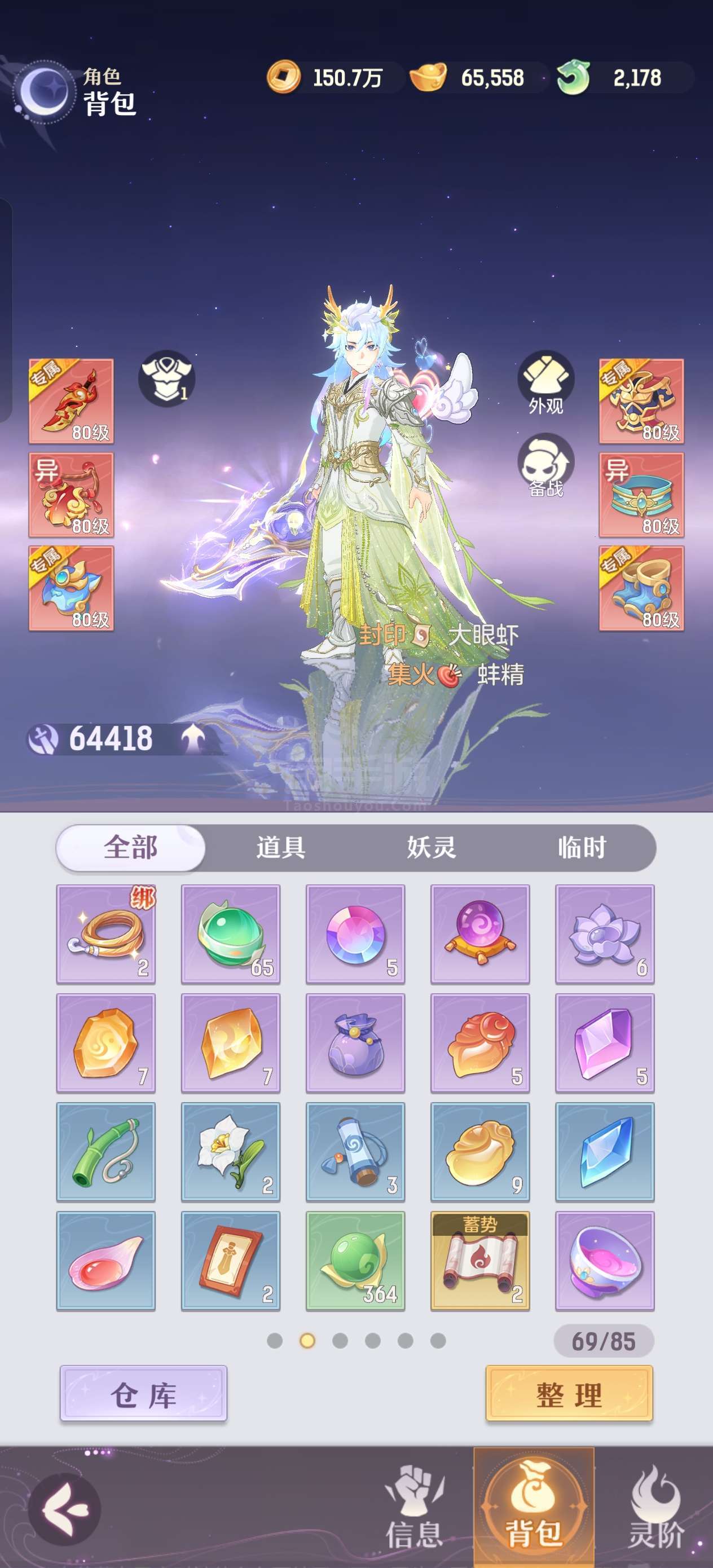This screenshot has width=713, height=1568.
Task: Select the green bead item with 364
Action: [x=355, y=1261]
